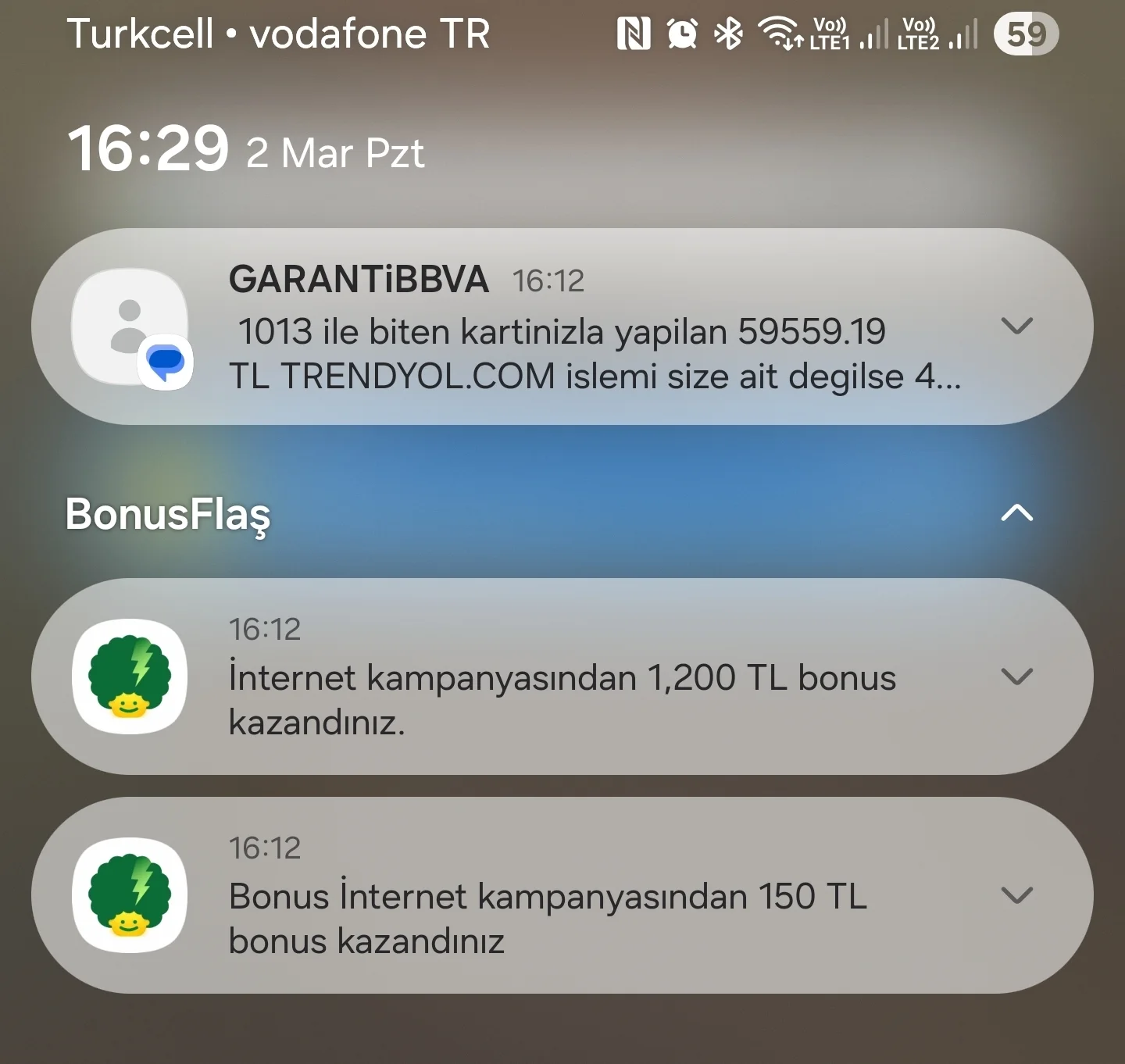
Task: Open the 150 TL bonus notification
Action: coord(547,897)
